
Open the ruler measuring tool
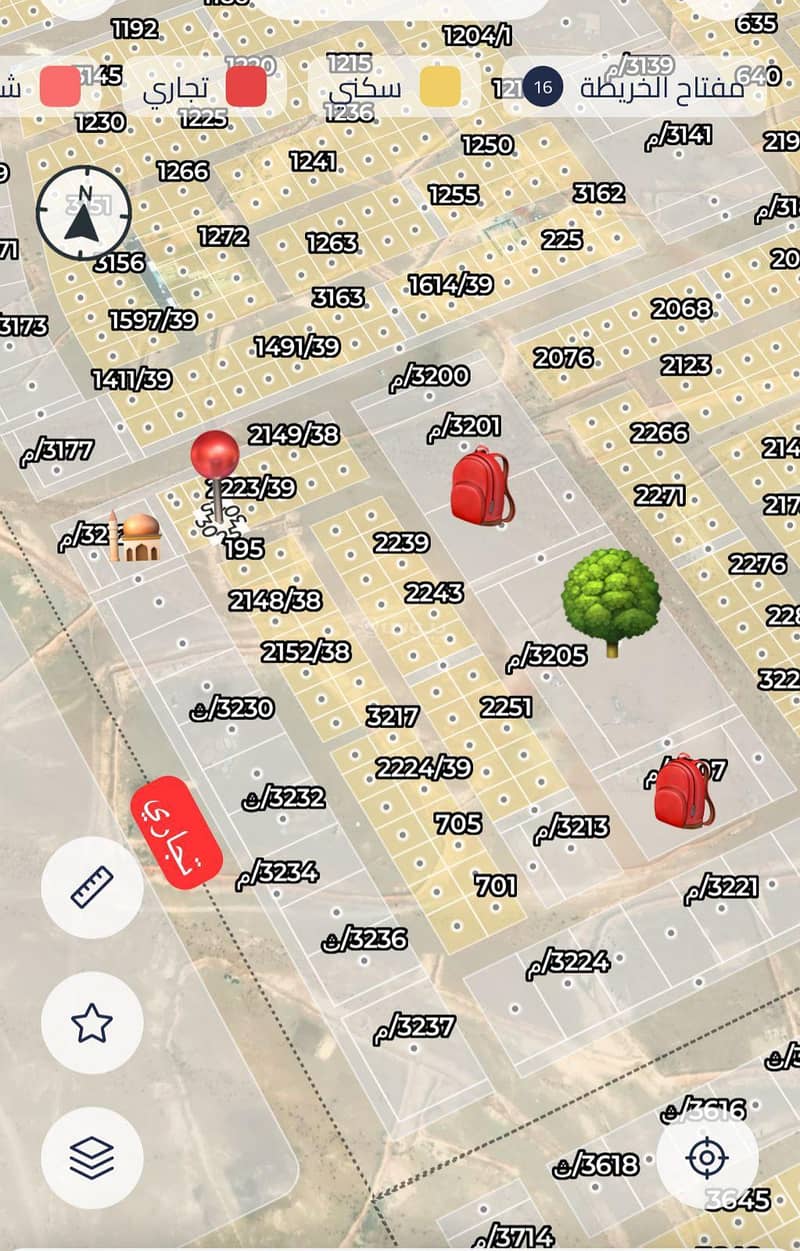point(92,887)
